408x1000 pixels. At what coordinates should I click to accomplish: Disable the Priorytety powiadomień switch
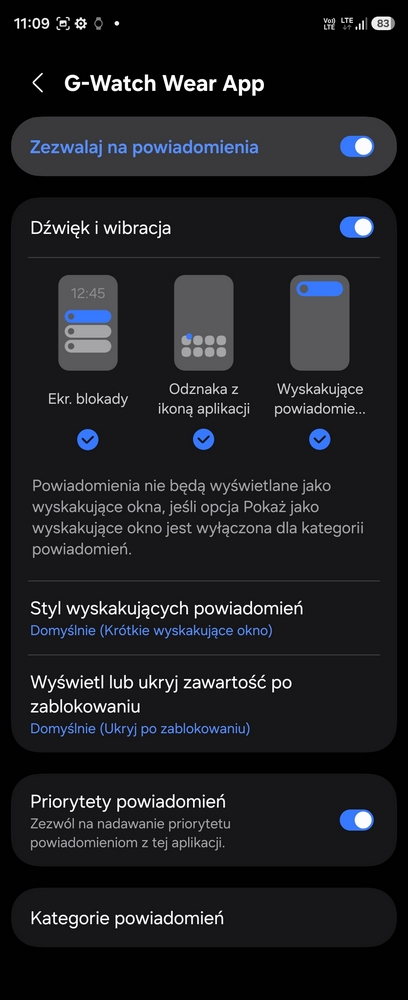(x=357, y=820)
